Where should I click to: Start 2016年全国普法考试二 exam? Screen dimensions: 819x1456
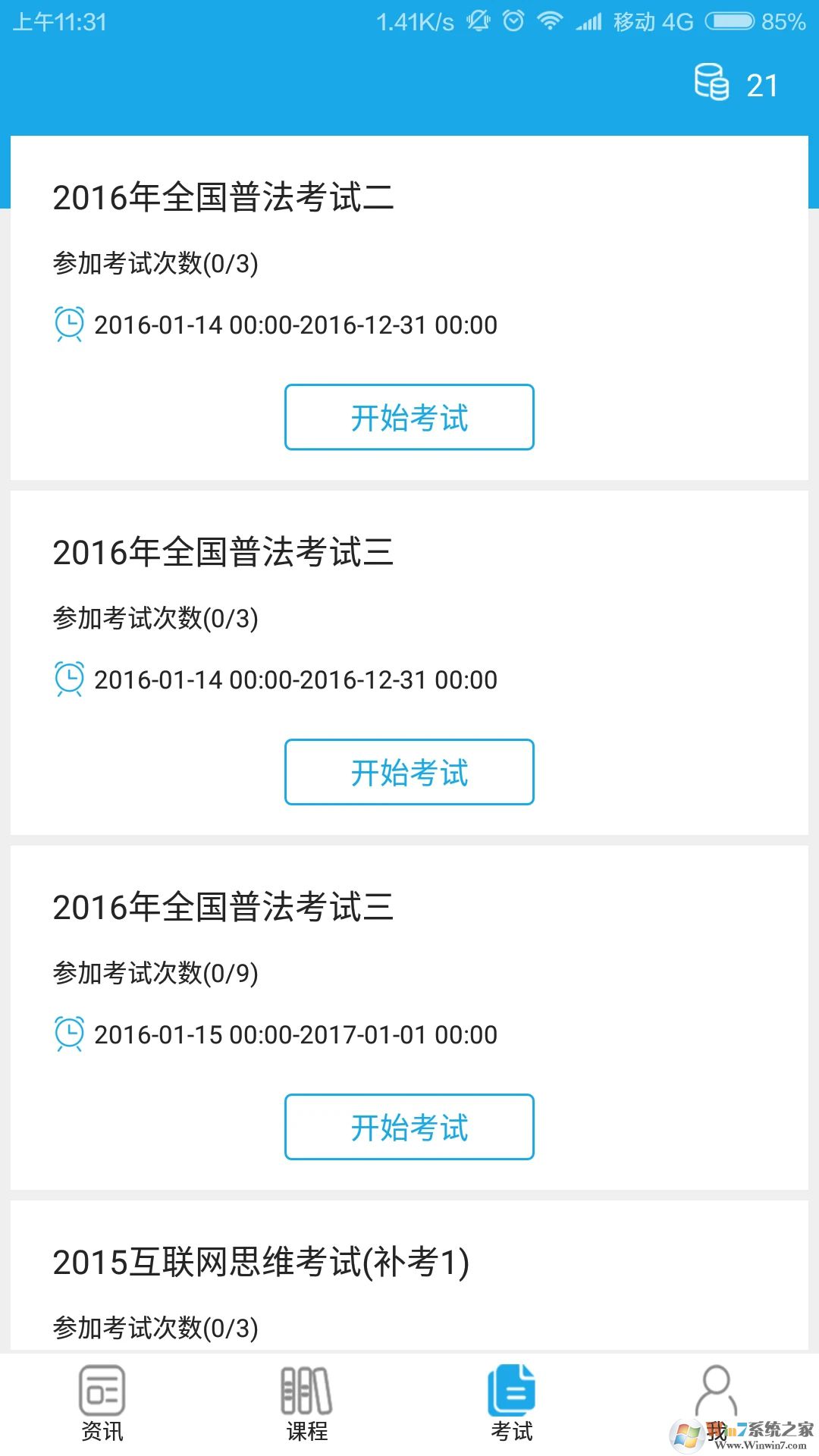(409, 416)
